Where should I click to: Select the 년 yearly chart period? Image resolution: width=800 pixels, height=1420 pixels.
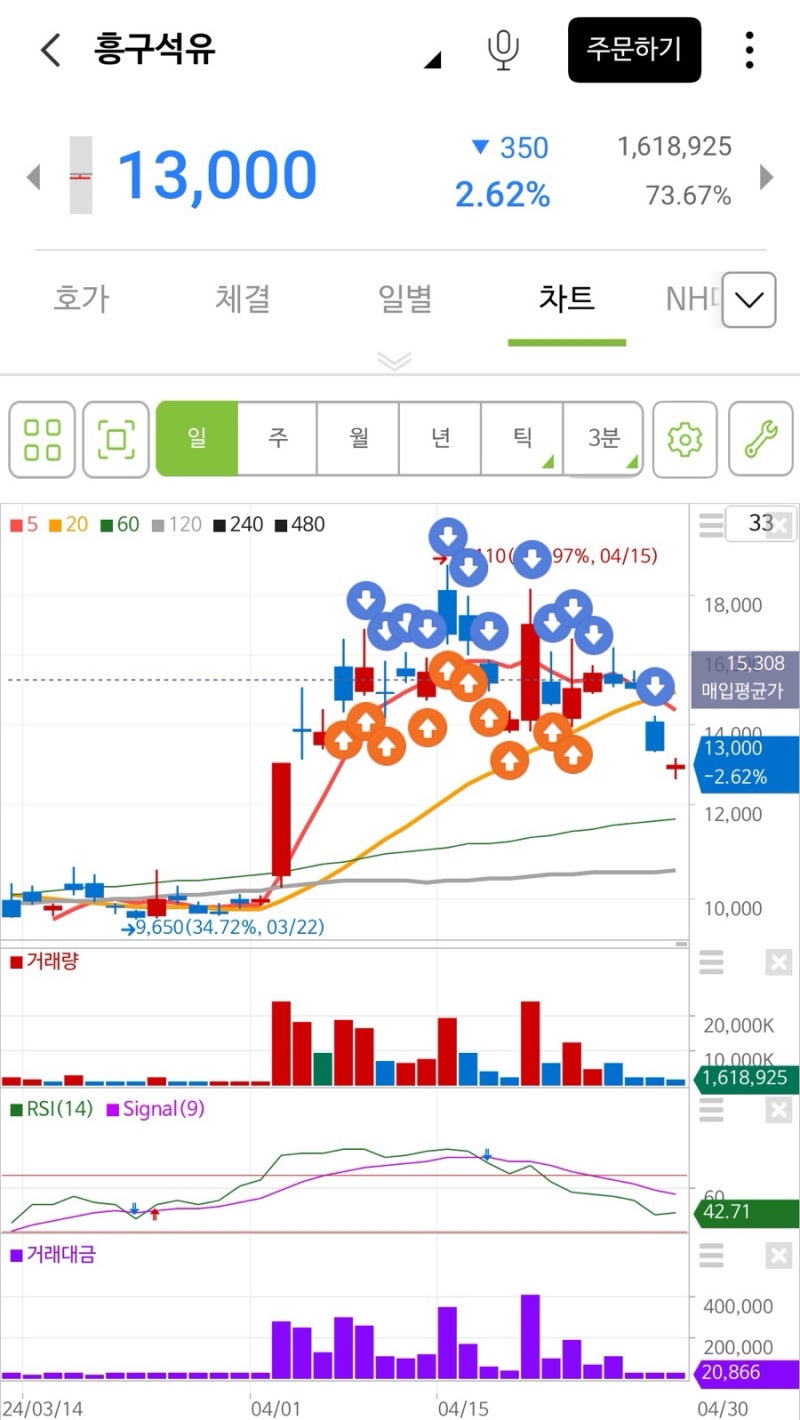point(441,439)
